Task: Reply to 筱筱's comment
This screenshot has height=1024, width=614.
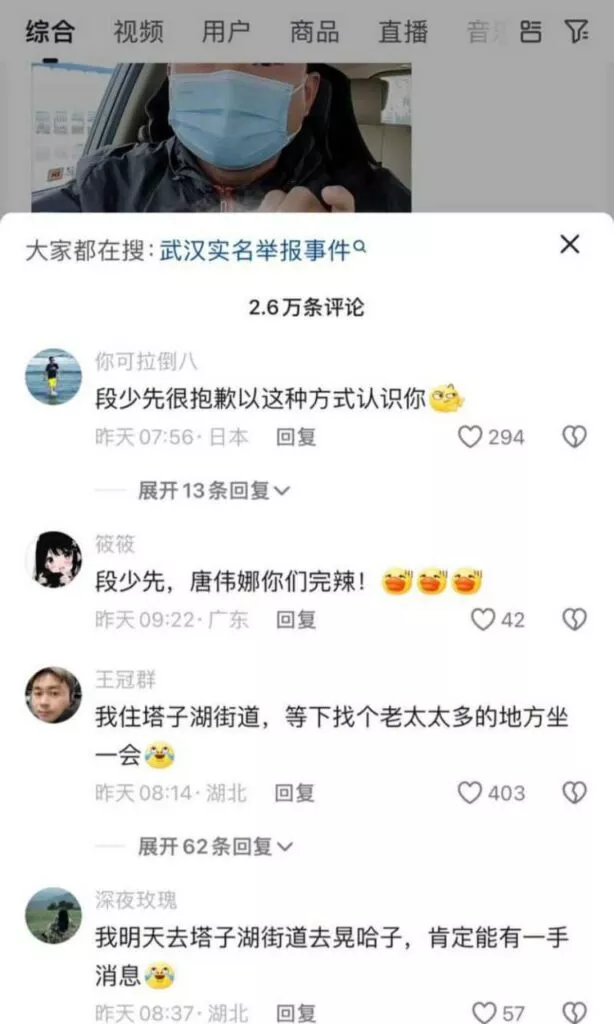Action: (x=295, y=620)
